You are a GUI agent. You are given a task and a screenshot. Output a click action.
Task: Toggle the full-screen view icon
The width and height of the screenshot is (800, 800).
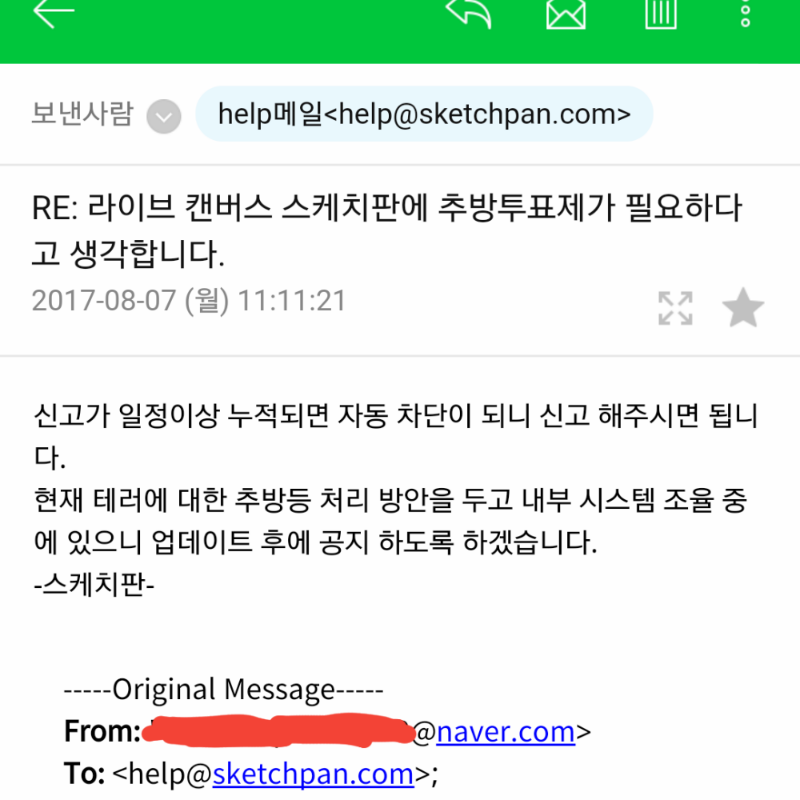point(675,308)
